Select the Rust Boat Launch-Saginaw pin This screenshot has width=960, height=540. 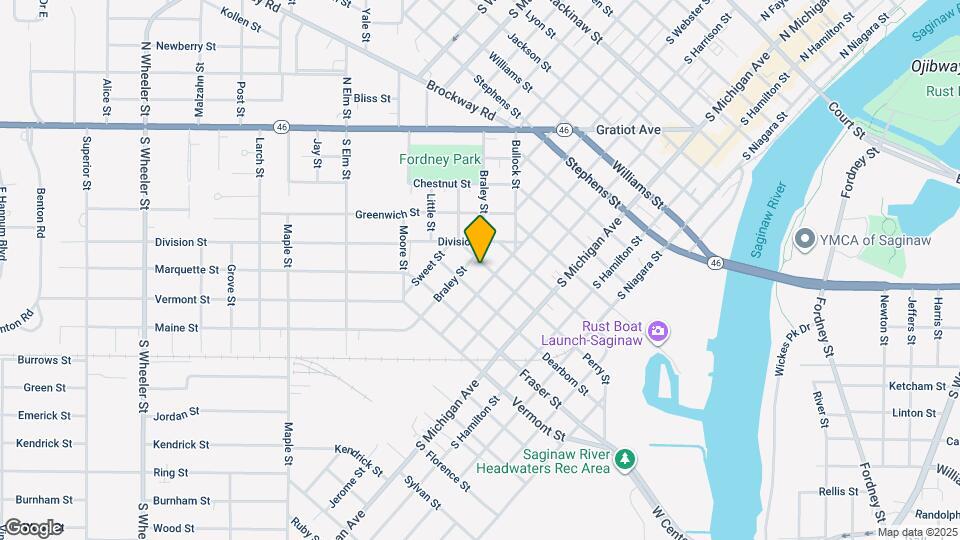657,330
